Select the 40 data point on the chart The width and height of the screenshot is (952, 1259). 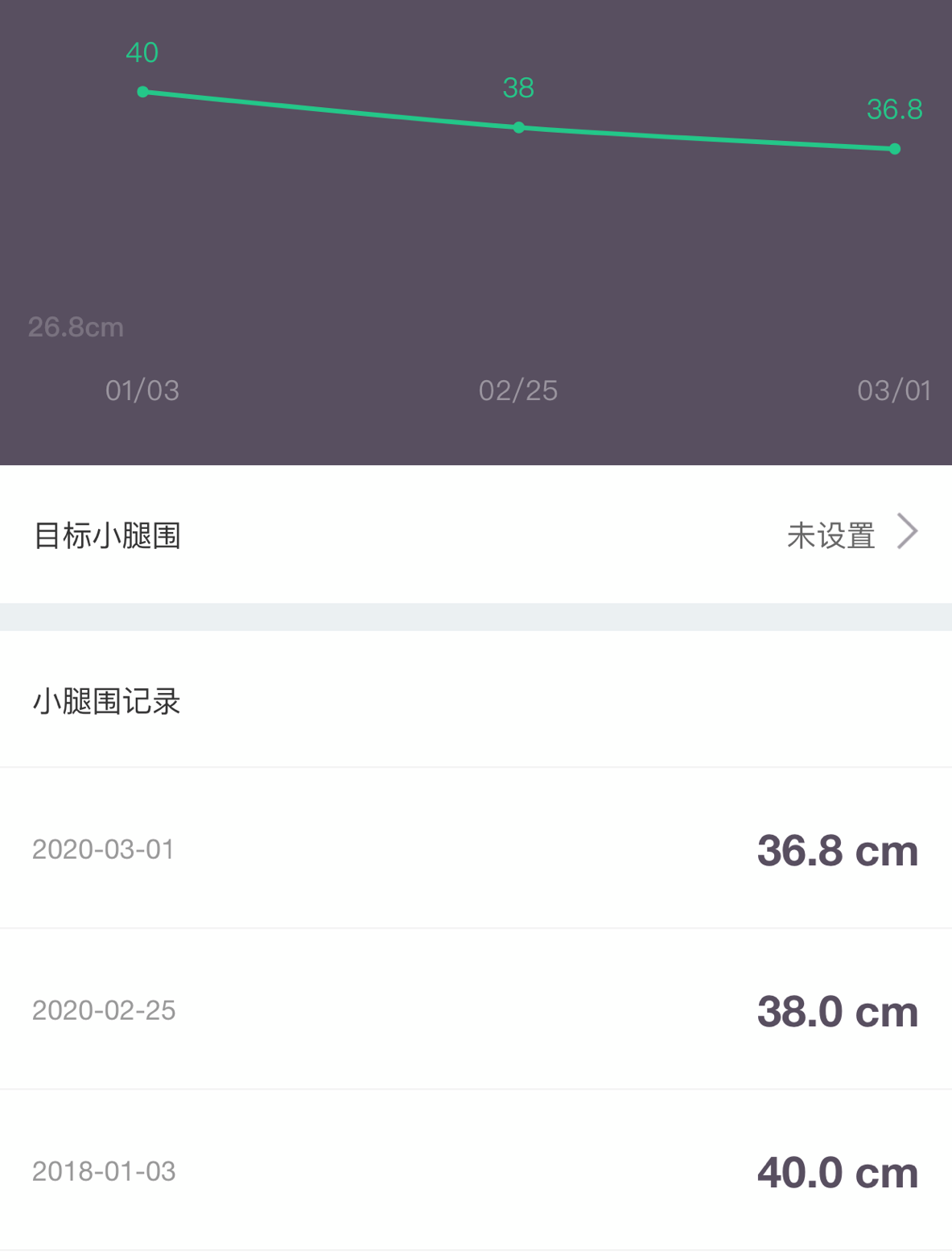pyautogui.click(x=142, y=92)
